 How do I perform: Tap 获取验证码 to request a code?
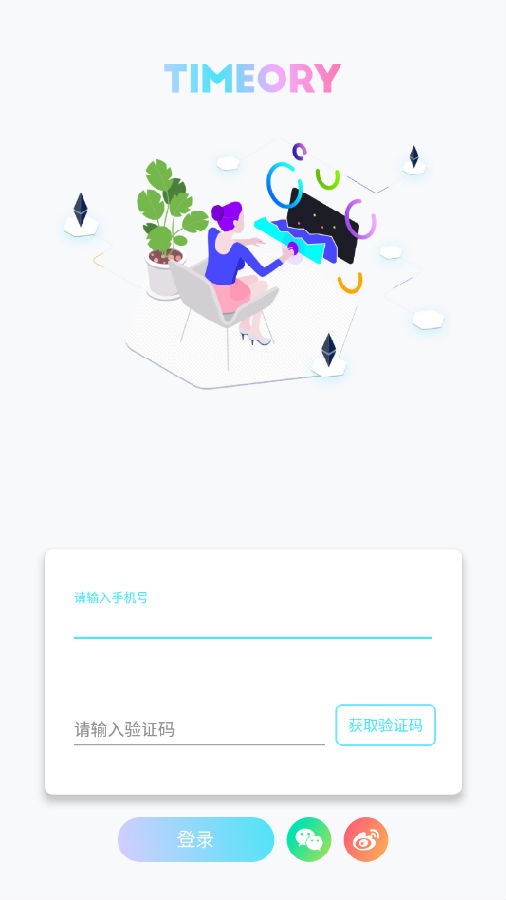(386, 725)
